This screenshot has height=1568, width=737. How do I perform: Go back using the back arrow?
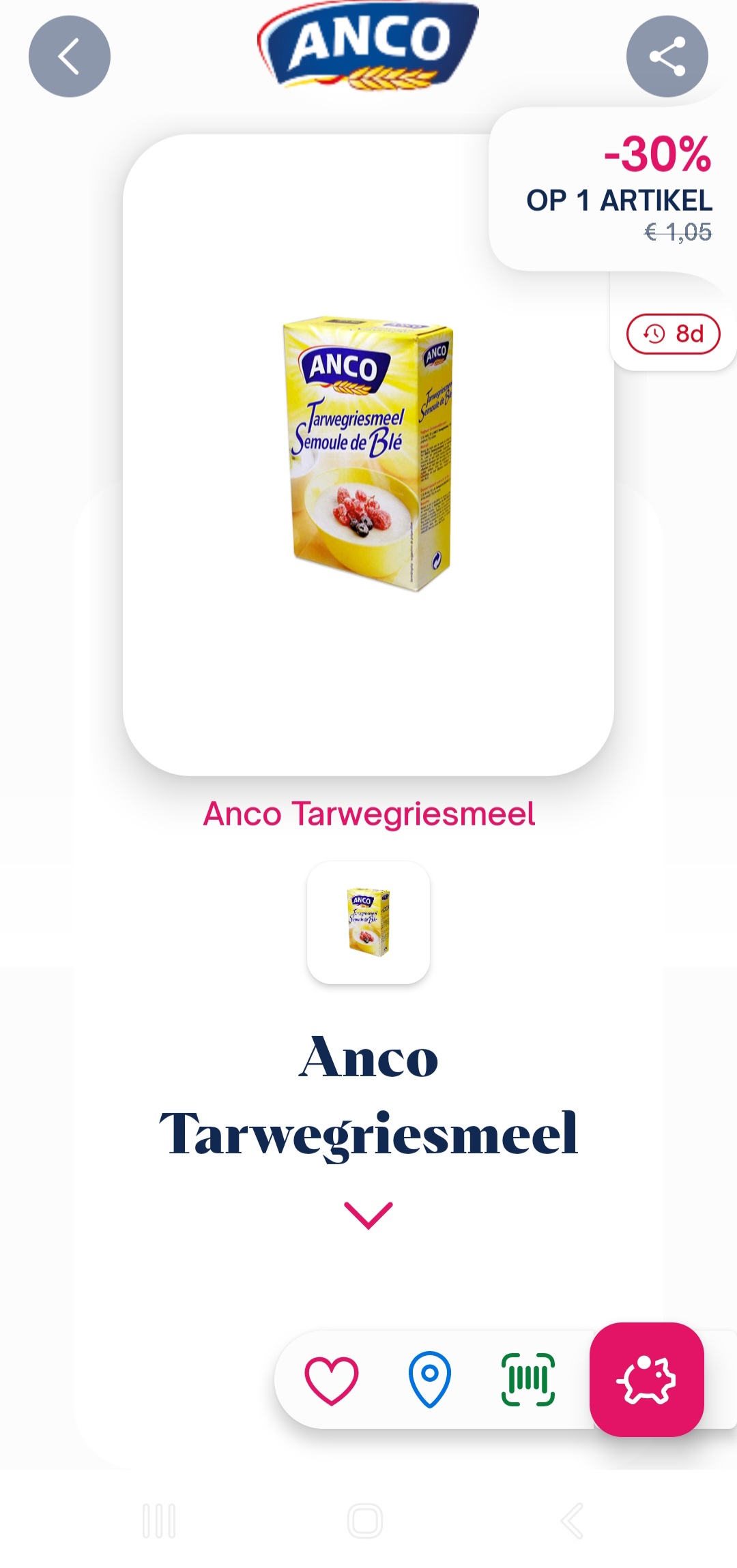(x=68, y=57)
